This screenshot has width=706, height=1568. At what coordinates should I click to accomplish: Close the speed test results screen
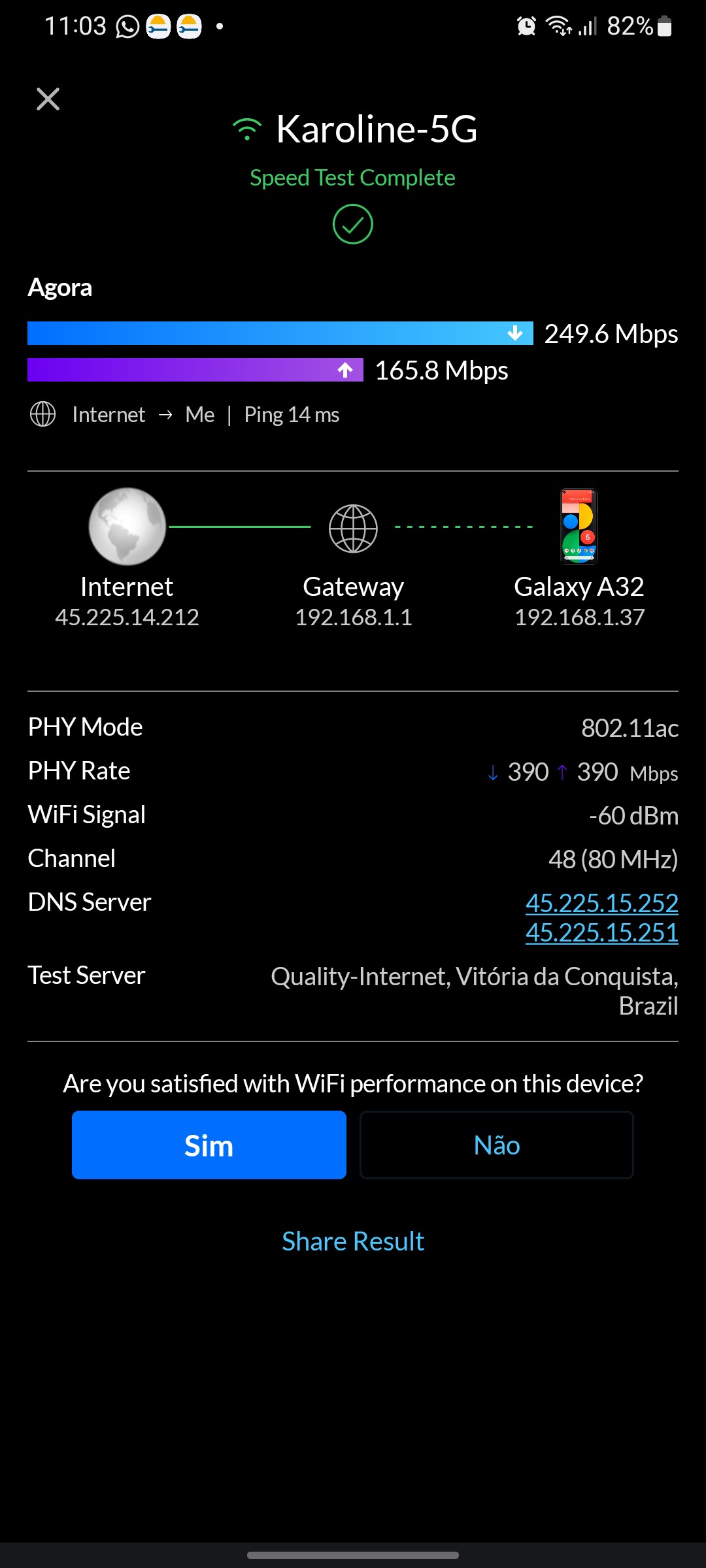coord(48,99)
